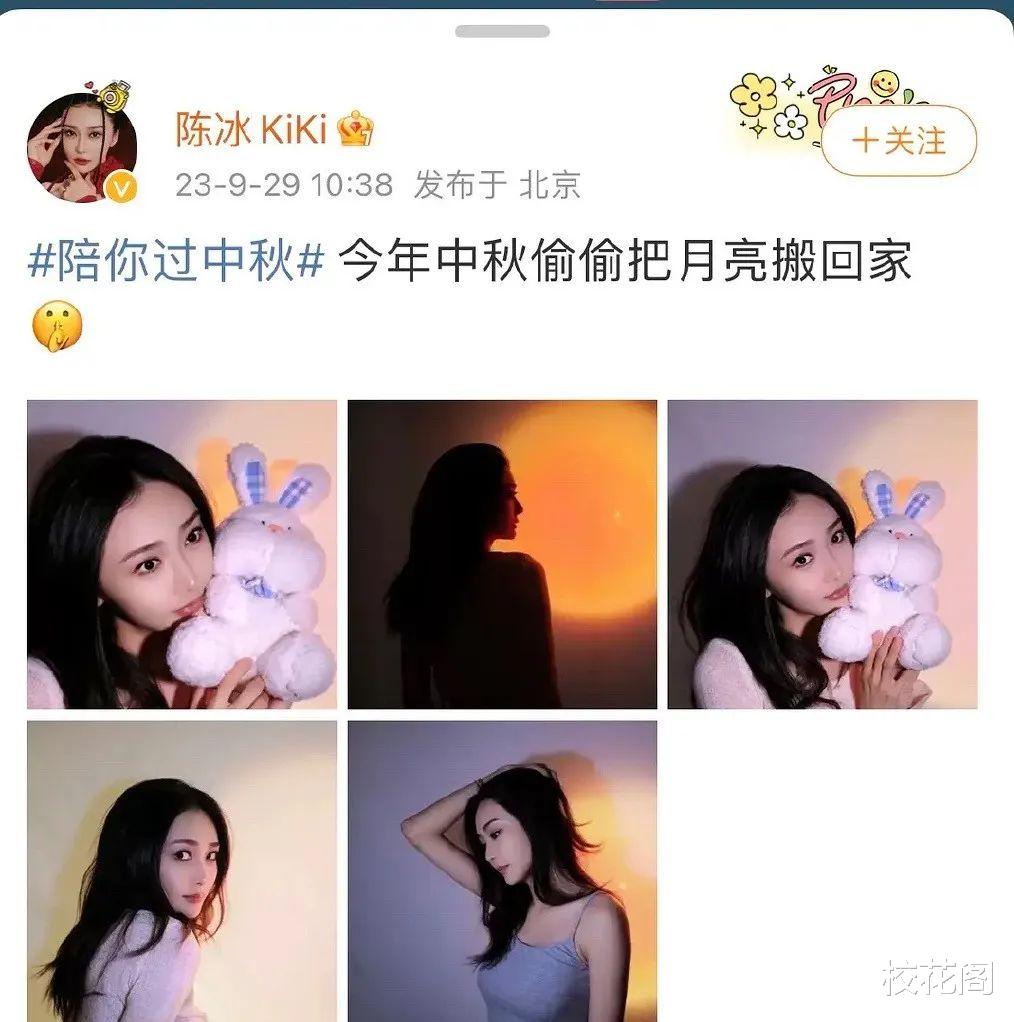Tap the +关注 follow button
Screen dimensions: 1014x1022
[x=899, y=142]
